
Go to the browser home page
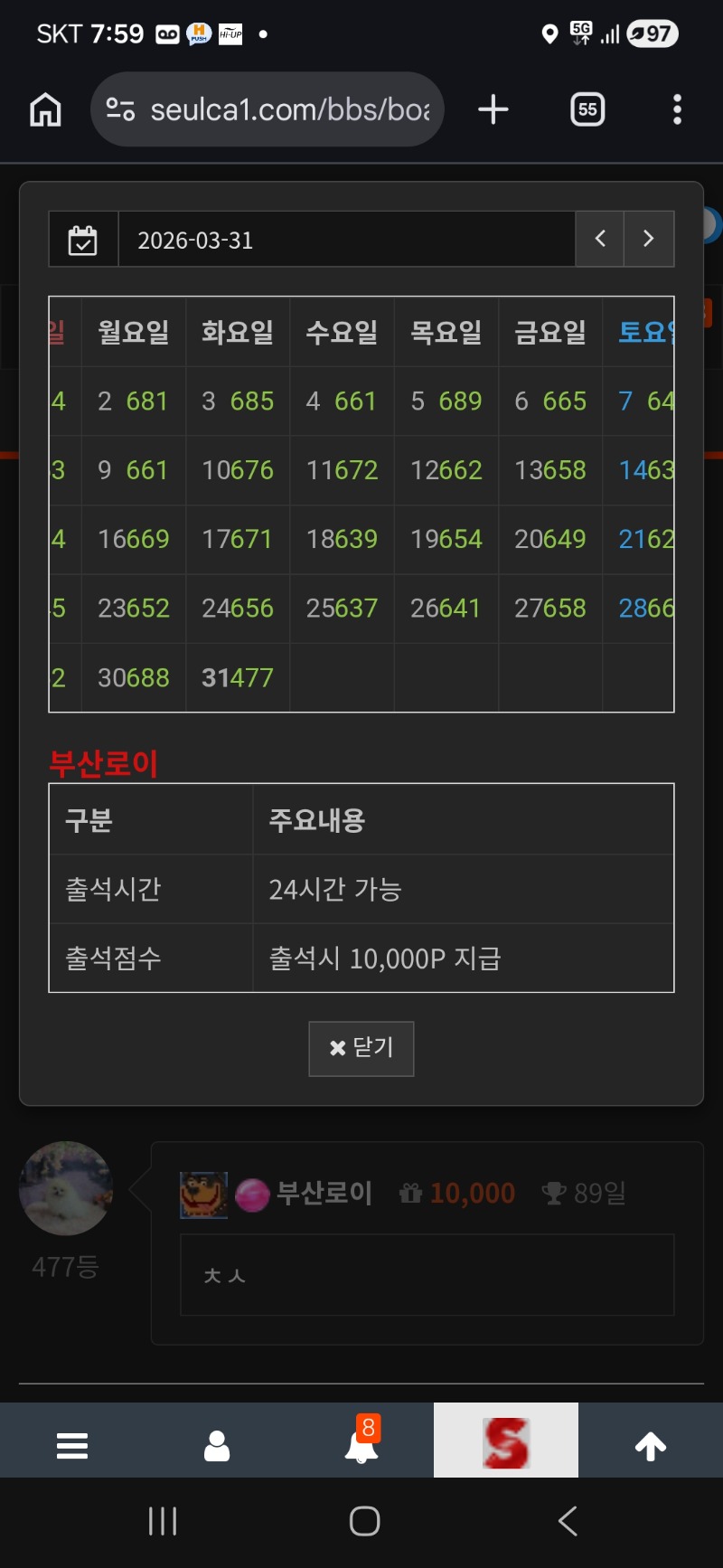[45, 110]
